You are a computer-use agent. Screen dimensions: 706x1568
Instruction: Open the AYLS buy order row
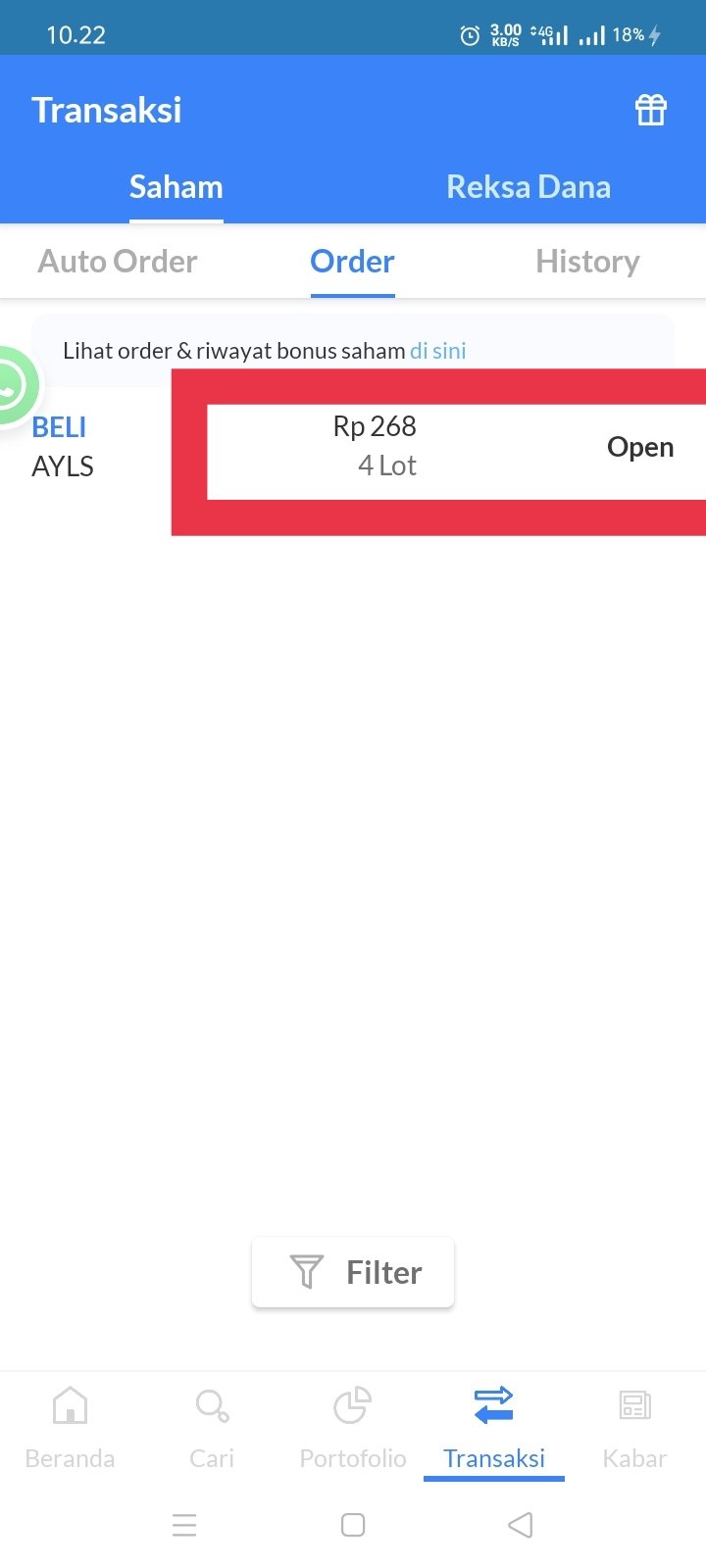(353, 446)
